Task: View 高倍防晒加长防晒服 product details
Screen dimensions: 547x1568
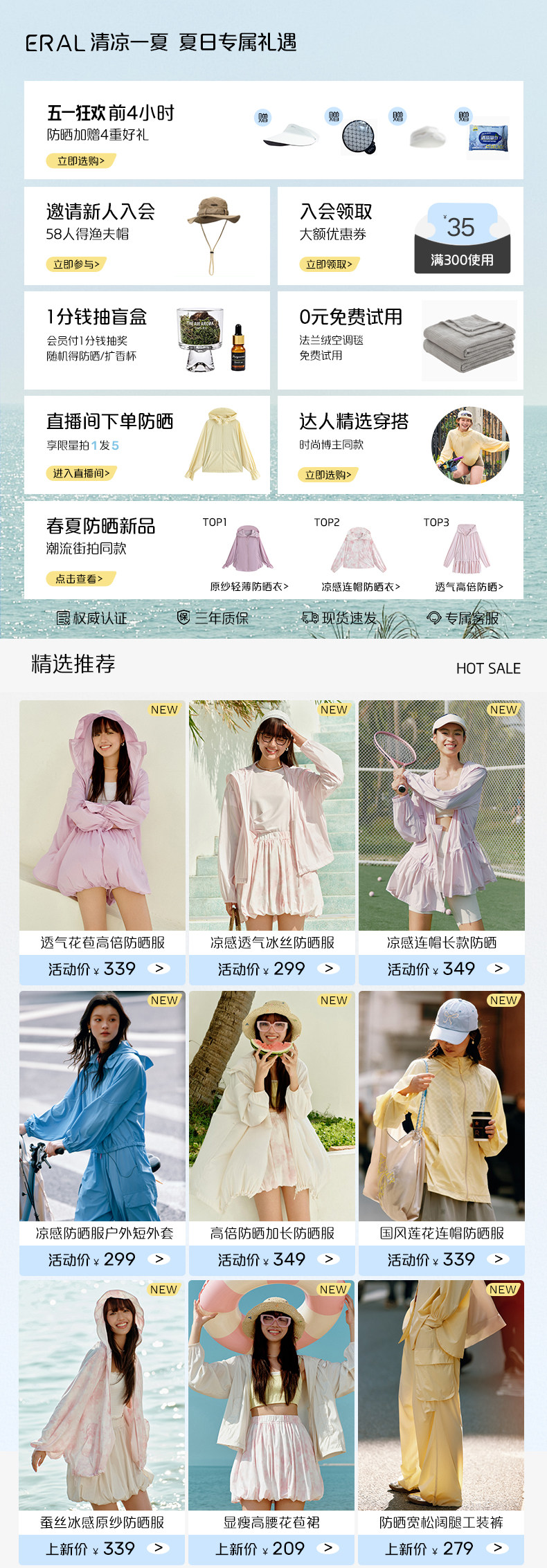Action: click(x=272, y=1133)
